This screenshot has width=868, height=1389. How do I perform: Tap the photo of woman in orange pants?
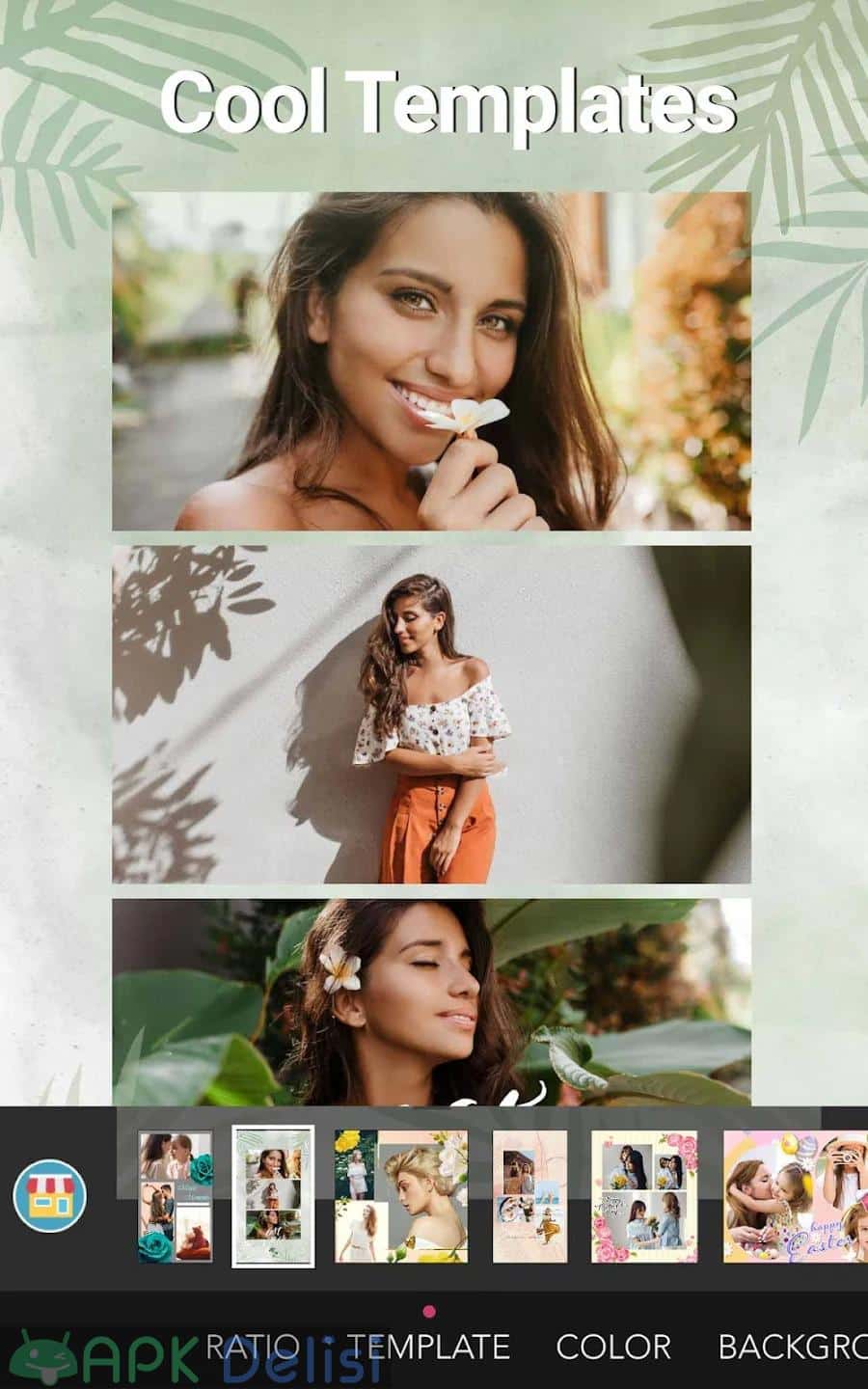431,714
